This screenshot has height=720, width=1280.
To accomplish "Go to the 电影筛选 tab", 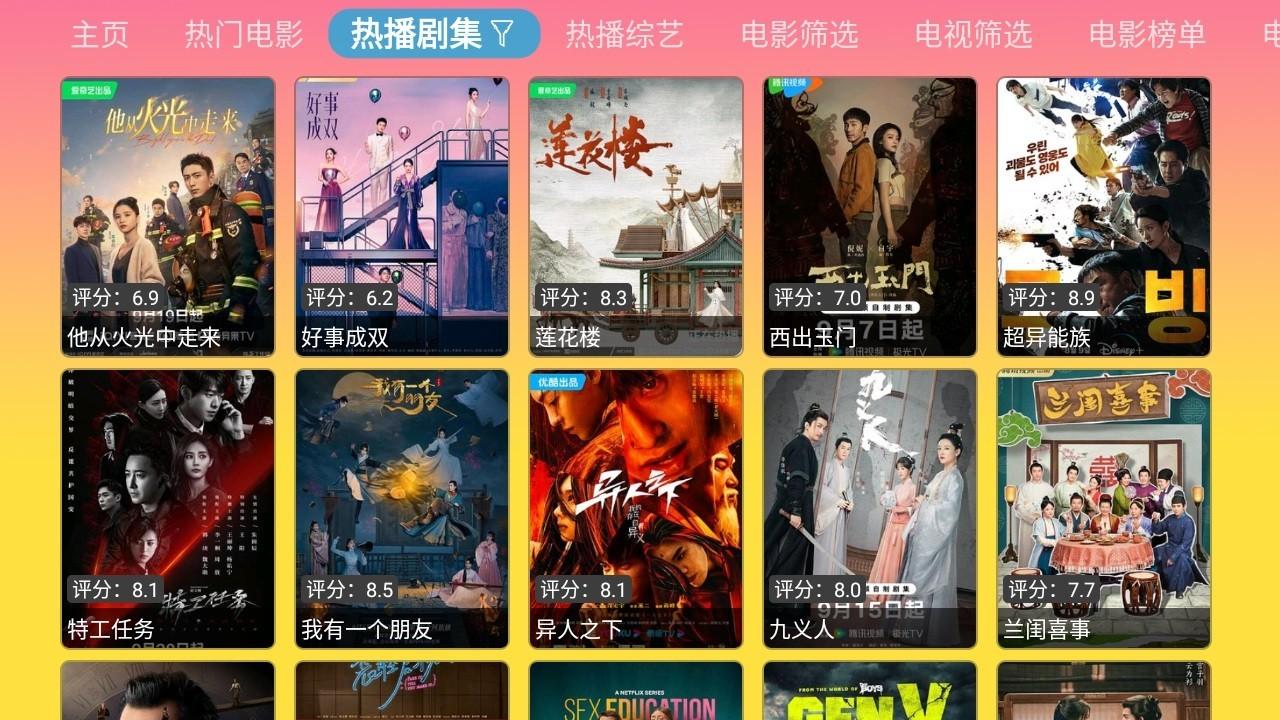I will pos(799,35).
